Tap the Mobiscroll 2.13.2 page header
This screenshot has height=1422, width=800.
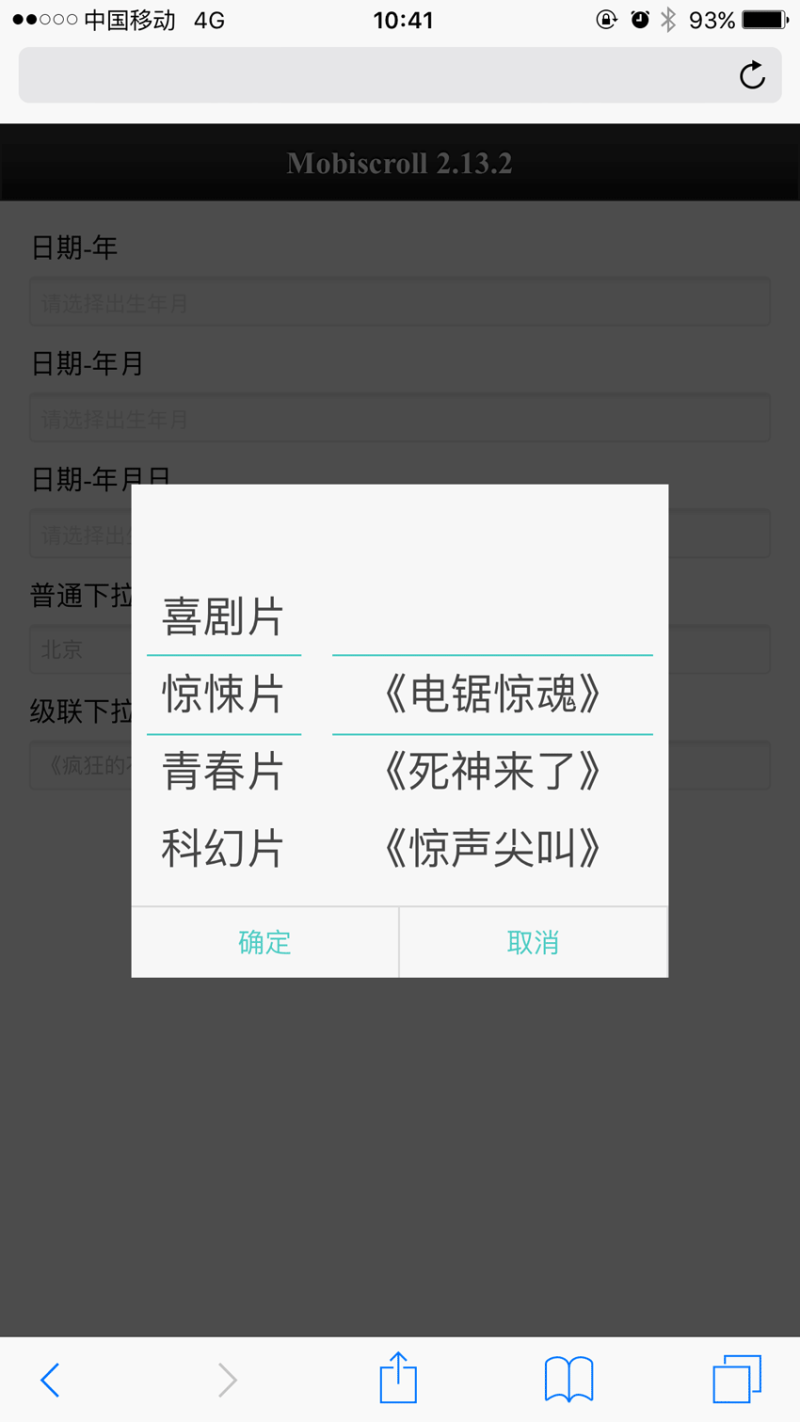pyautogui.click(x=399, y=162)
